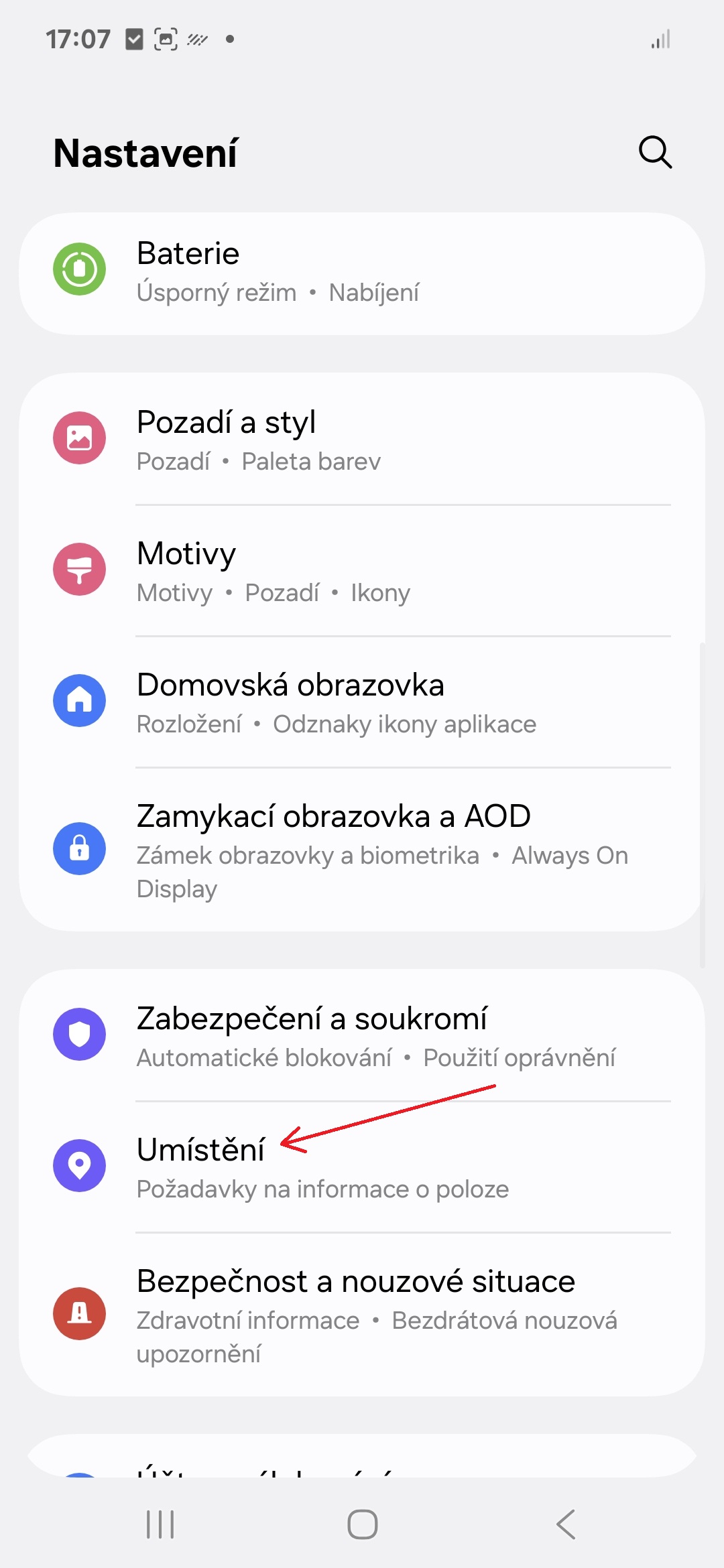
Task: Open Zabezpečení a soukromí
Action: point(362,1036)
